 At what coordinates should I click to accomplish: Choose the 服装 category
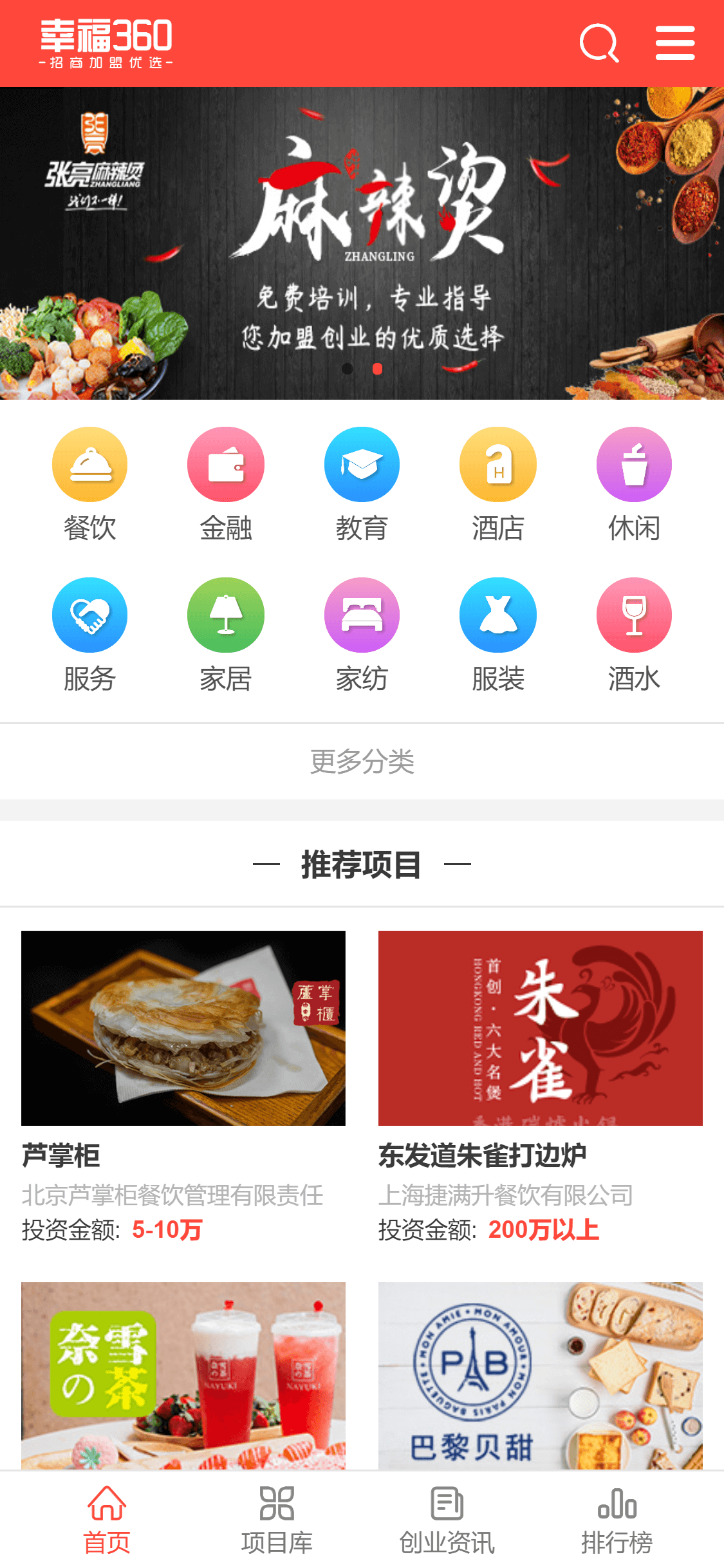point(497,635)
